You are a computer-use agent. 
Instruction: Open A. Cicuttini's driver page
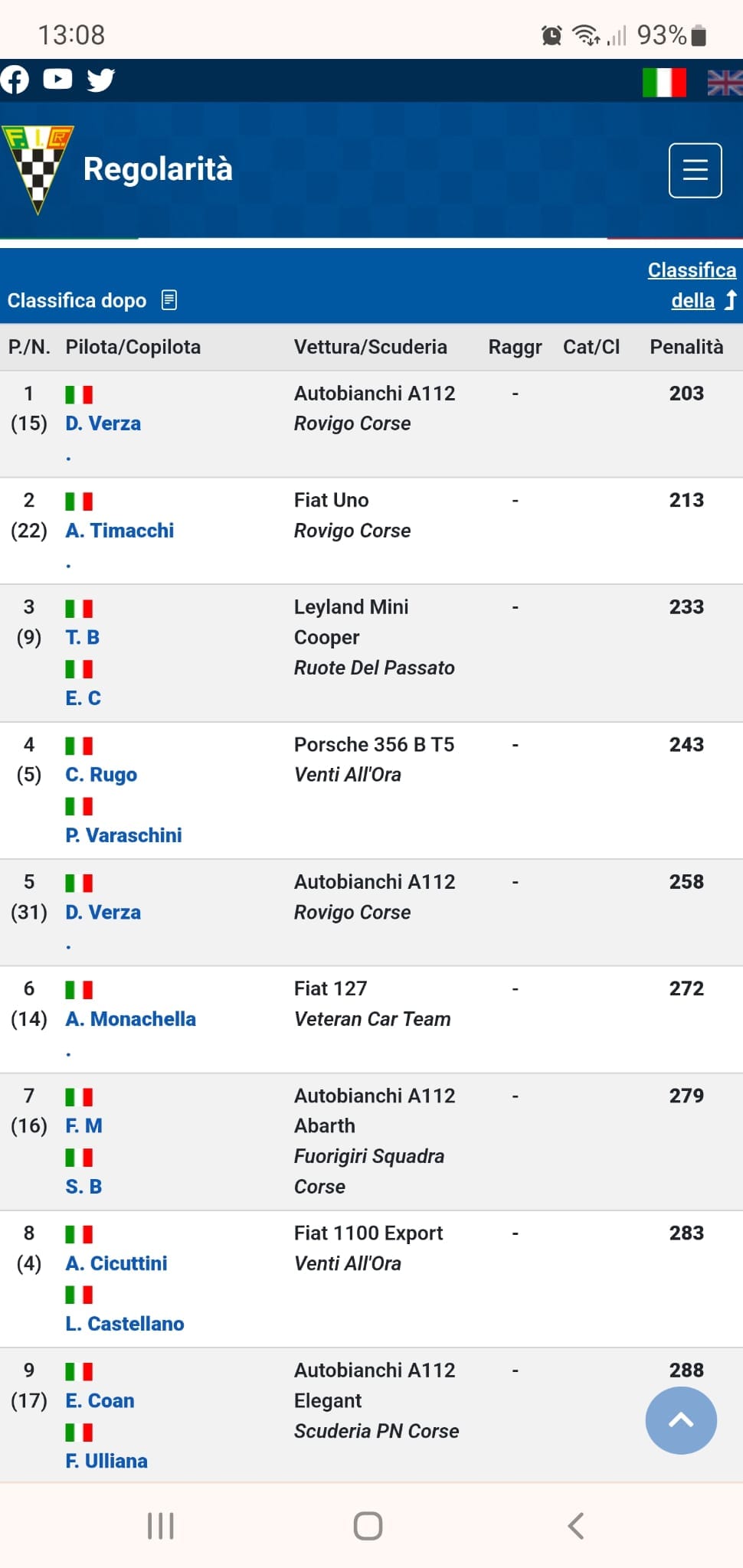(116, 1263)
